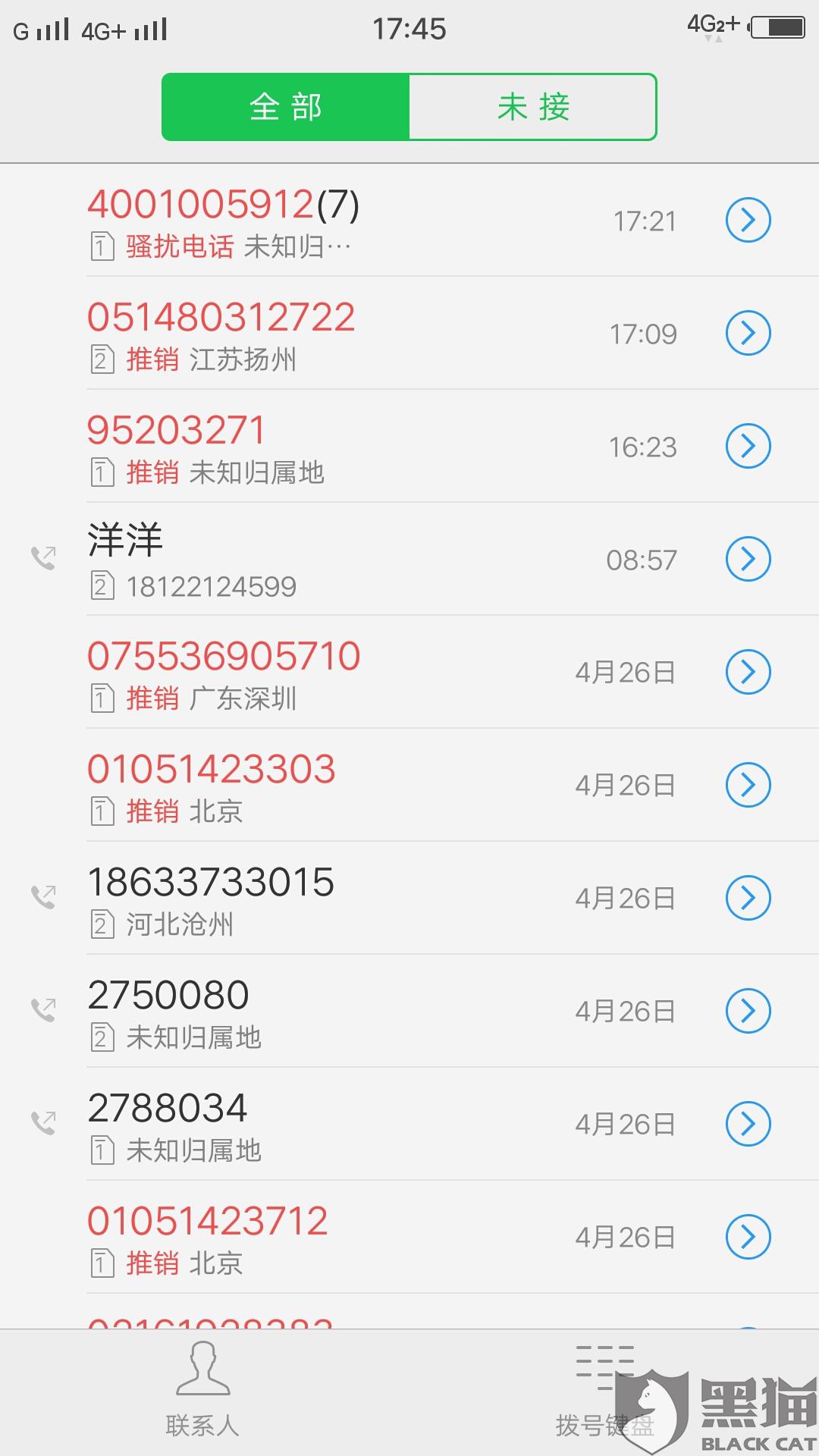Screen dimensions: 819x1456
Task: Tap the call record 075536905710
Action: [x=303, y=672]
